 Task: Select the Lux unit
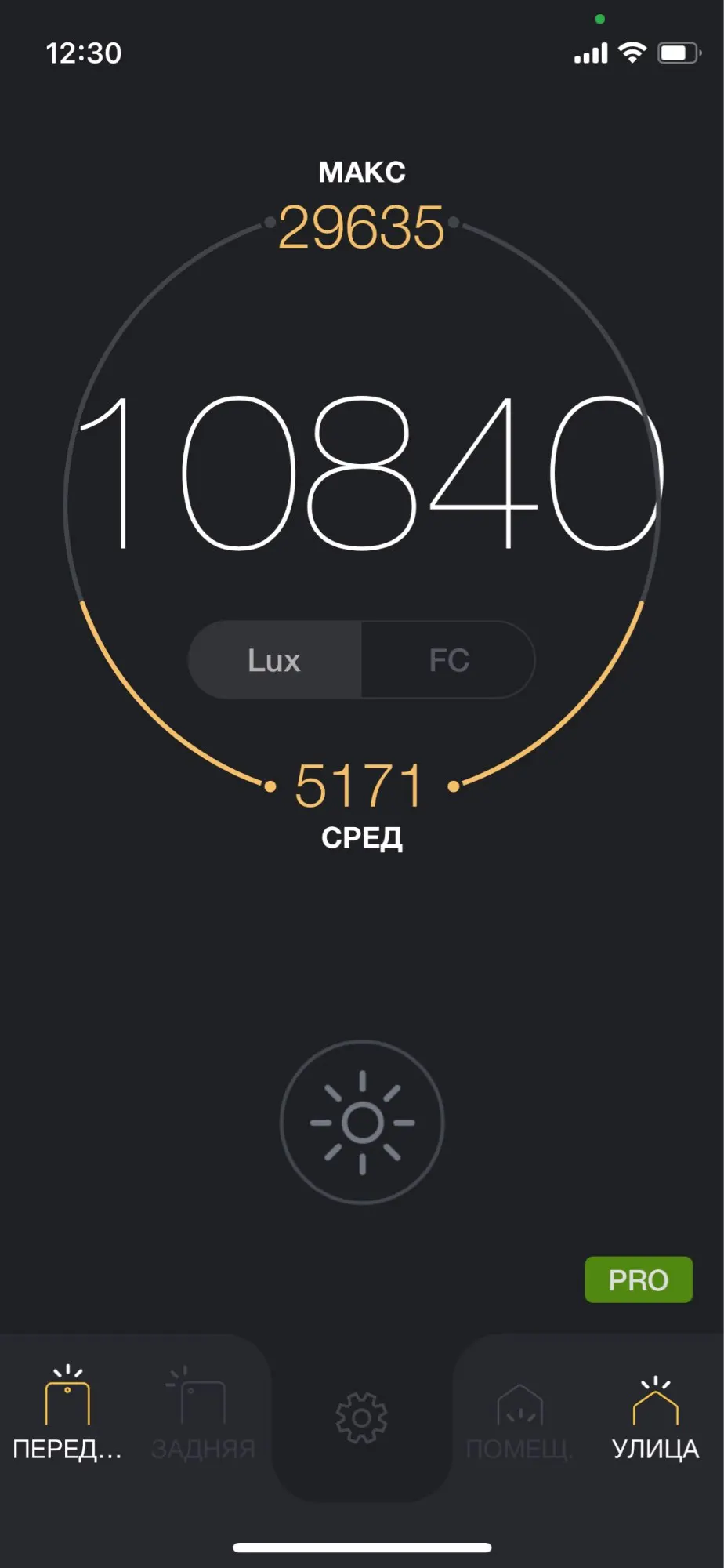pos(275,660)
